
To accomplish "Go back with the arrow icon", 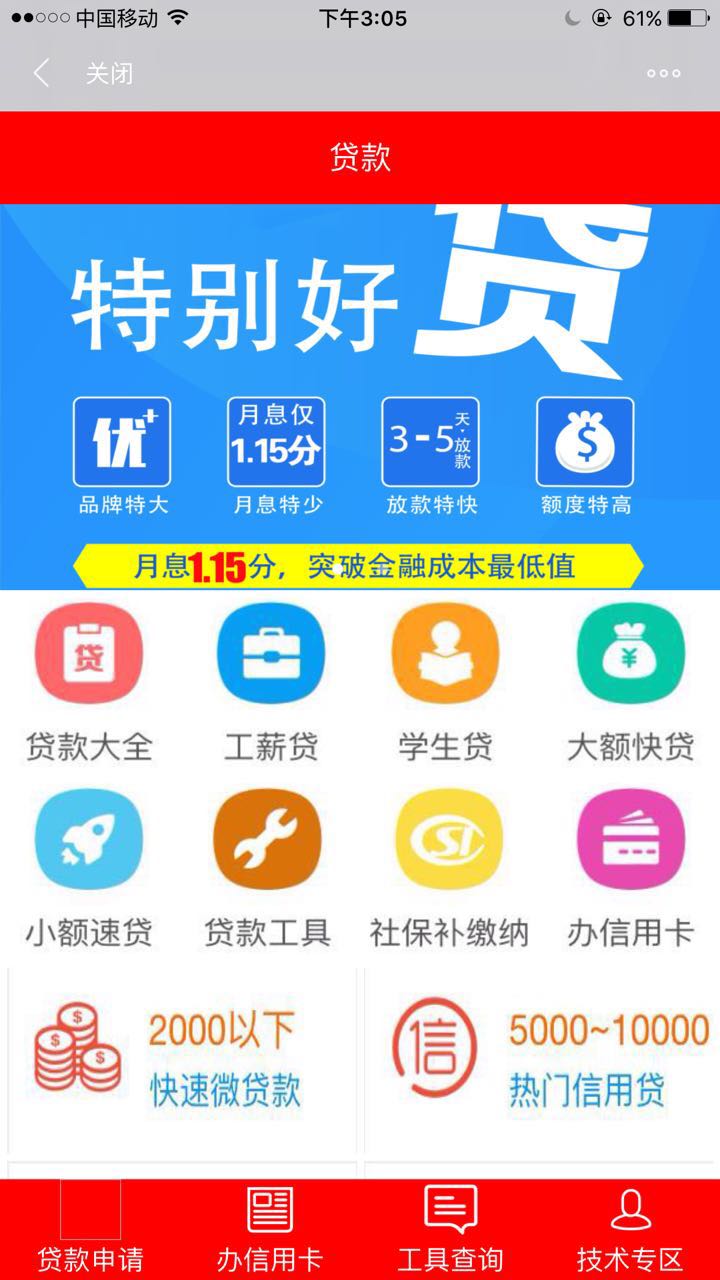I will pos(41,73).
